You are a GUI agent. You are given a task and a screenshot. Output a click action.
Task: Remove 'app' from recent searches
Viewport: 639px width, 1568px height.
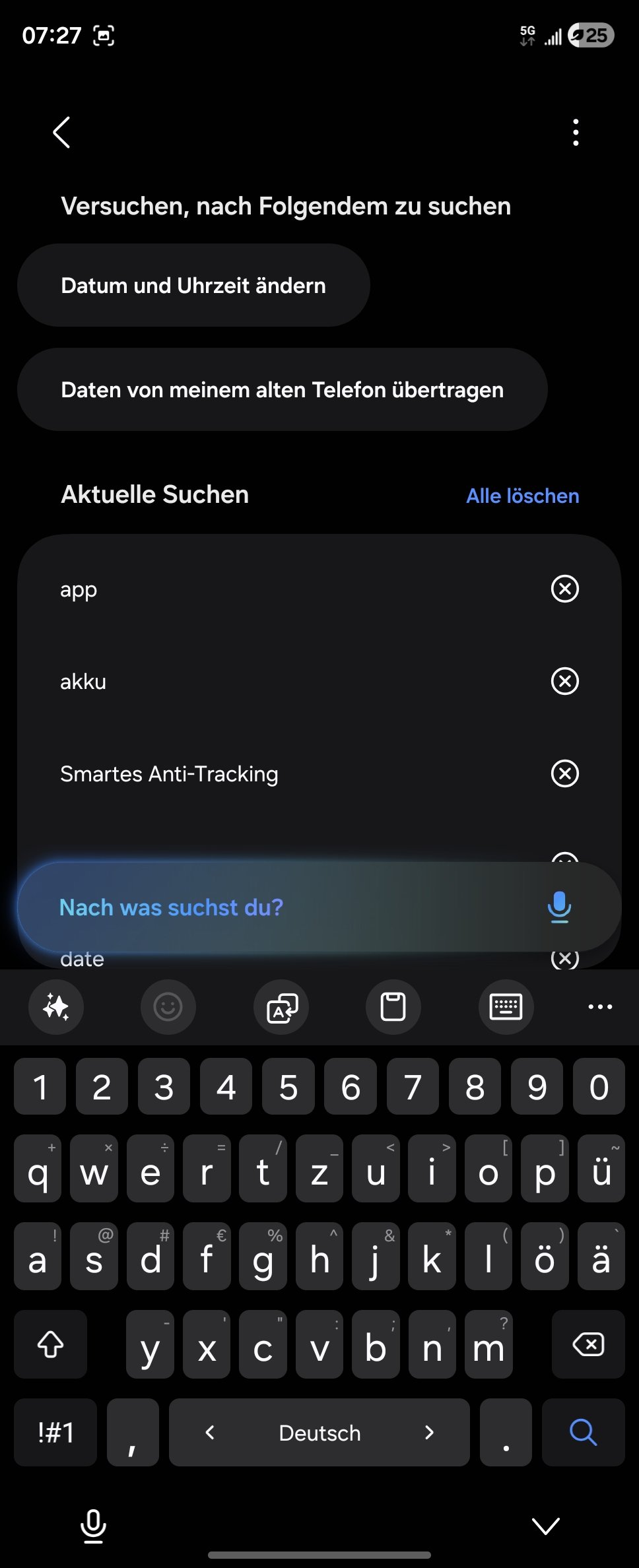click(x=564, y=589)
